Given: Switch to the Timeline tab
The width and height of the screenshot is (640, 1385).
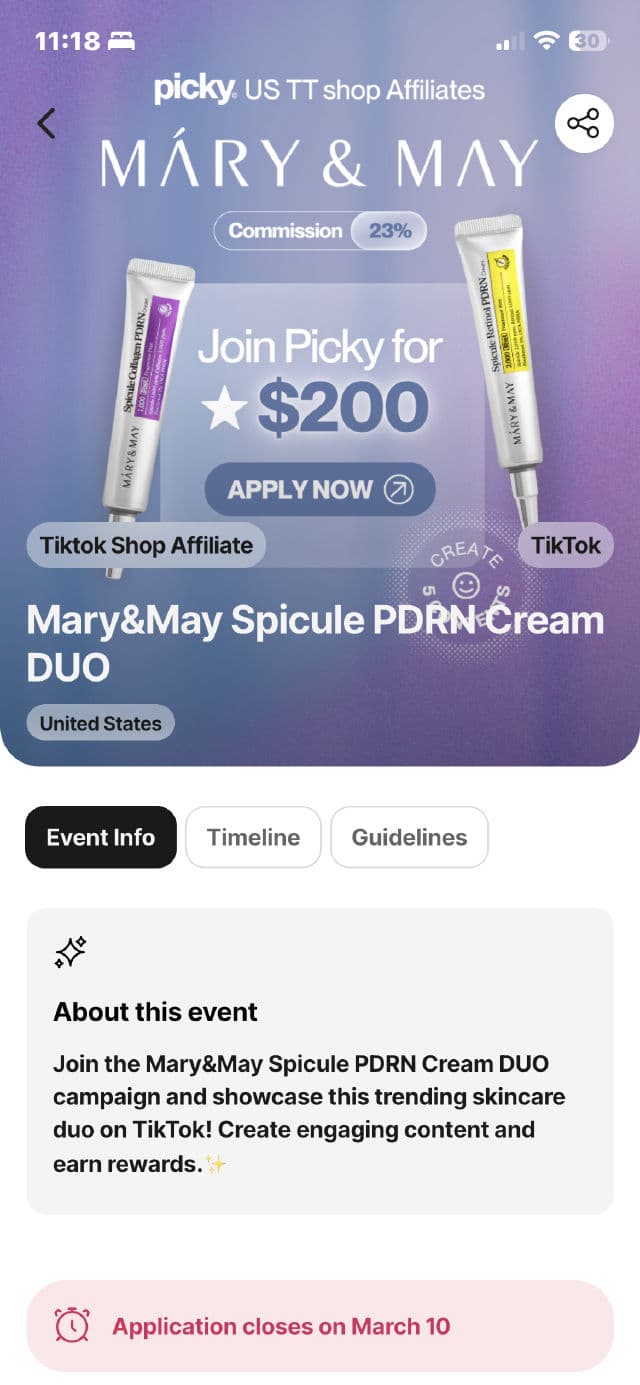Looking at the screenshot, I should click(253, 837).
